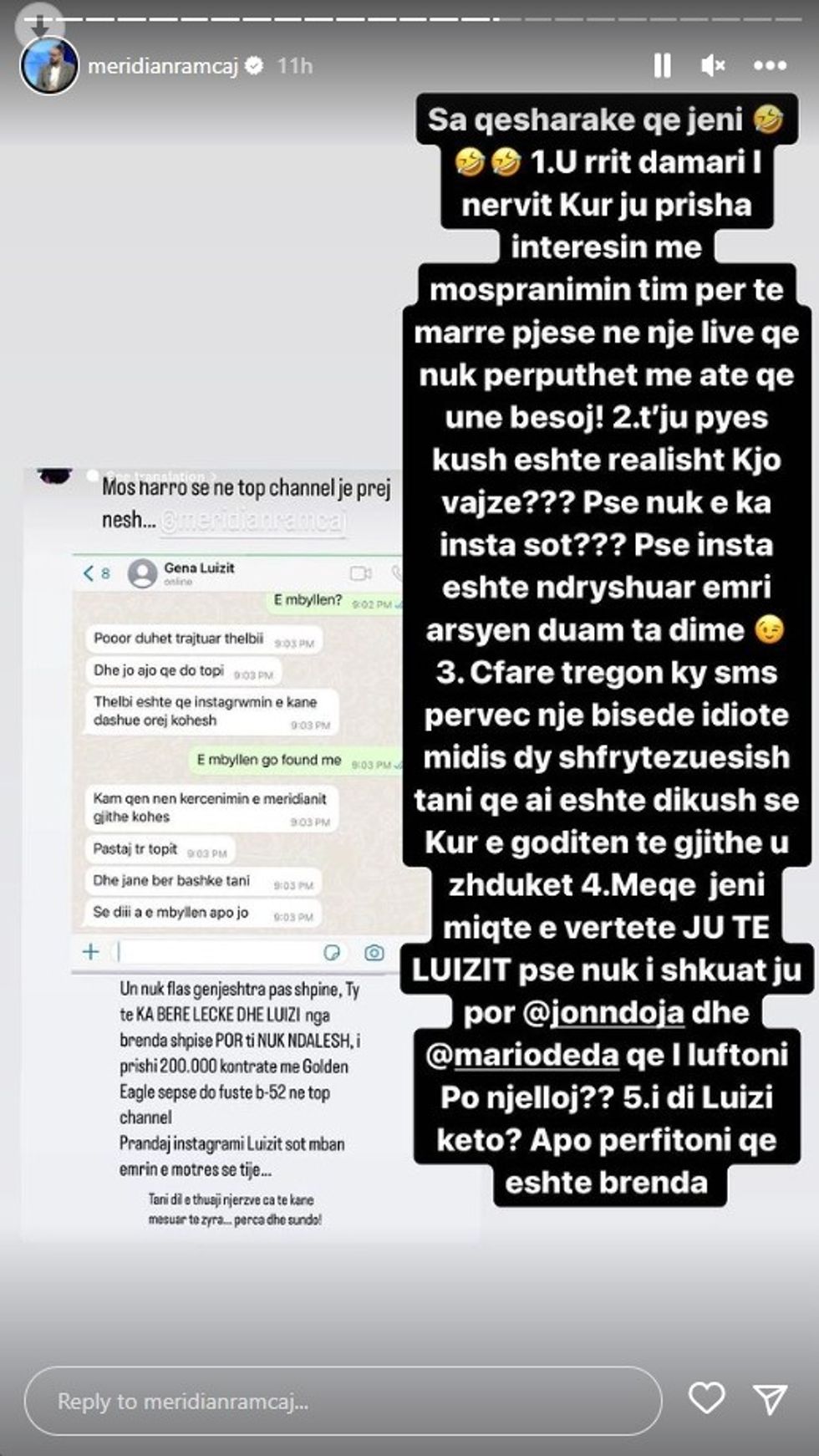This screenshot has height=1456, width=819.
Task: Open the @jonndoja mention
Action: (x=603, y=1013)
